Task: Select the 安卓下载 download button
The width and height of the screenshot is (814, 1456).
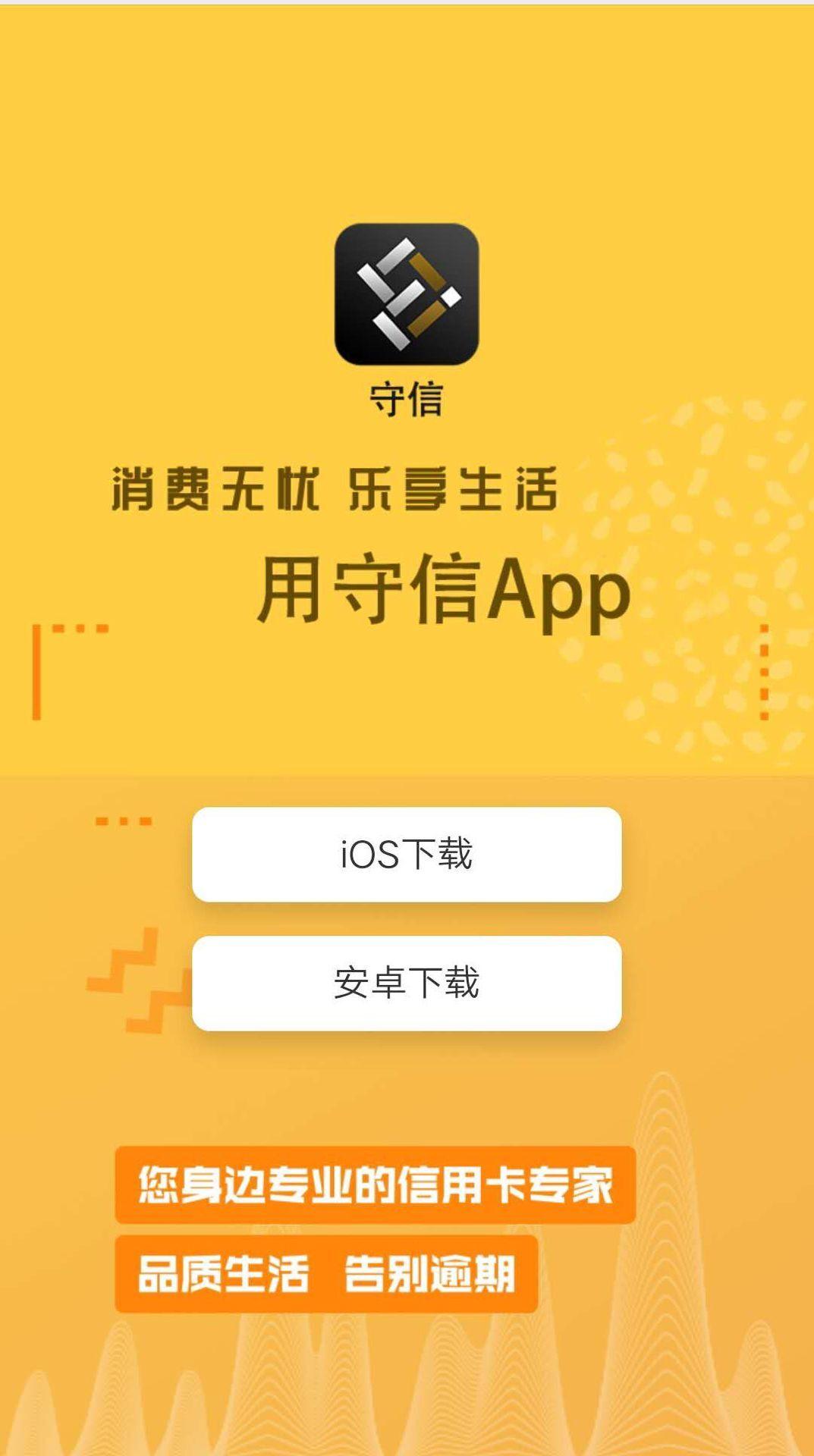Action: (407, 984)
